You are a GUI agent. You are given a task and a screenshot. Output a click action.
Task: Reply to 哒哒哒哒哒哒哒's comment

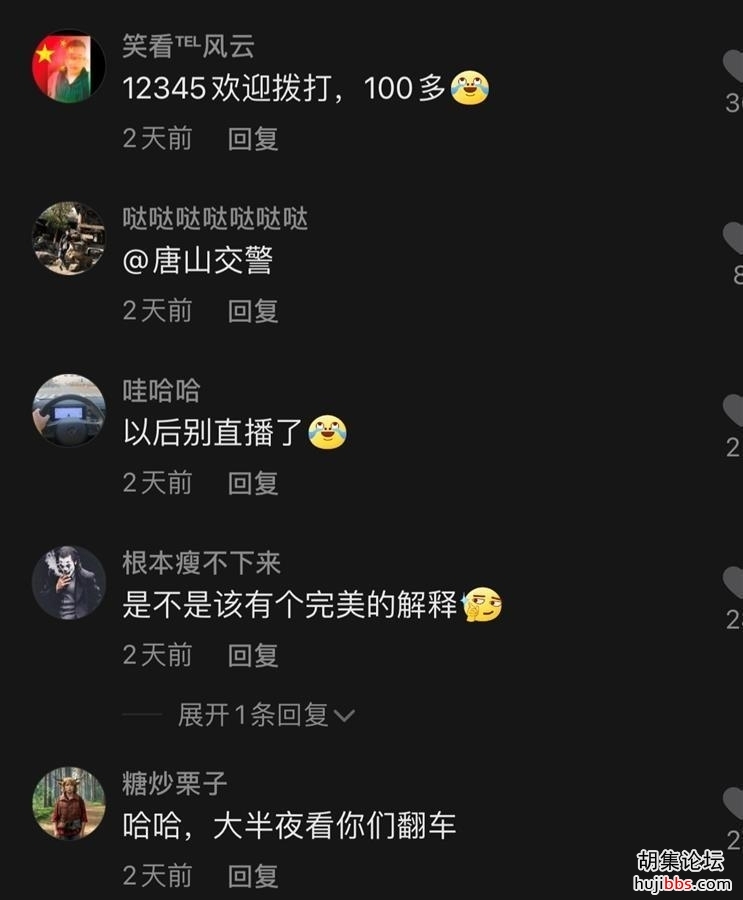tap(253, 310)
